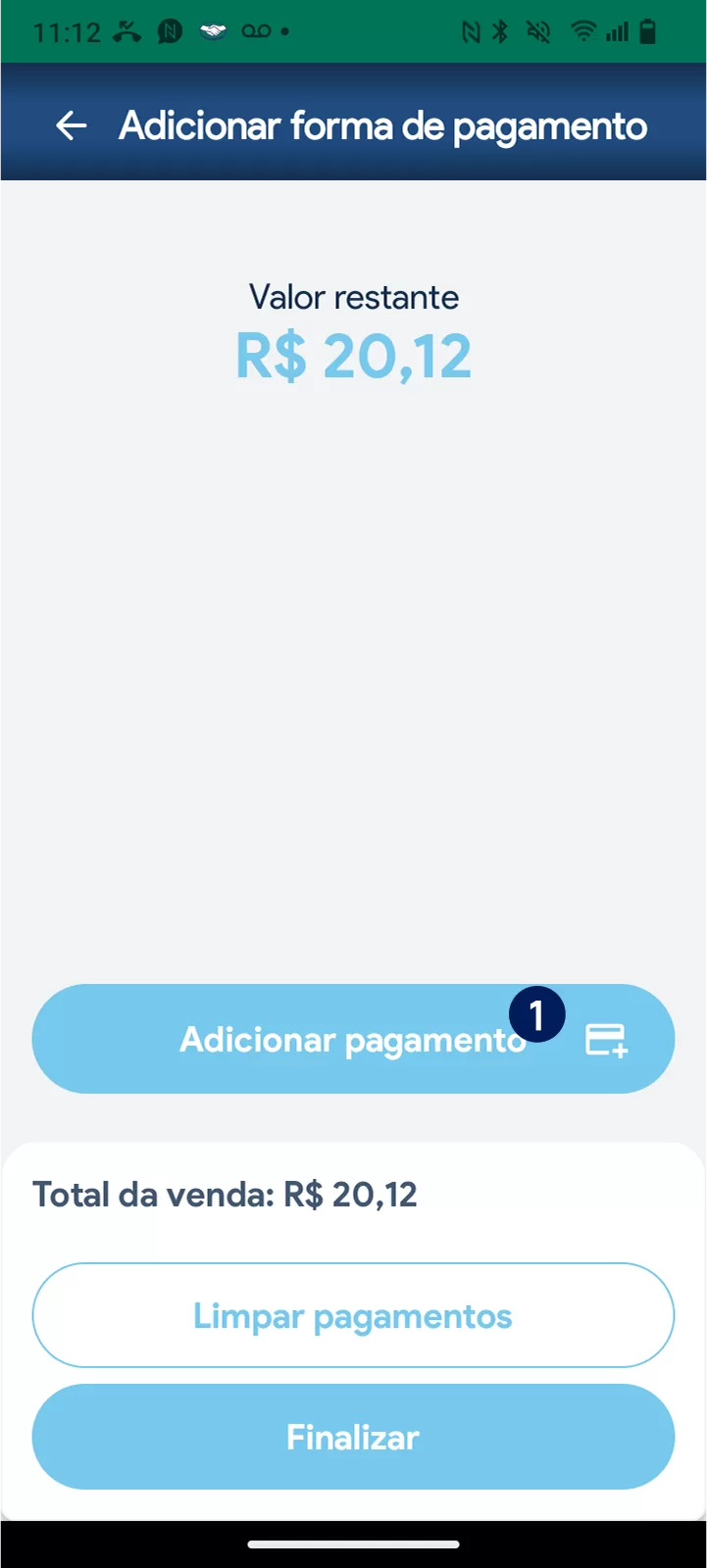Finish the sale with Finalizar
This screenshot has width=707, height=1568.
point(353,1437)
